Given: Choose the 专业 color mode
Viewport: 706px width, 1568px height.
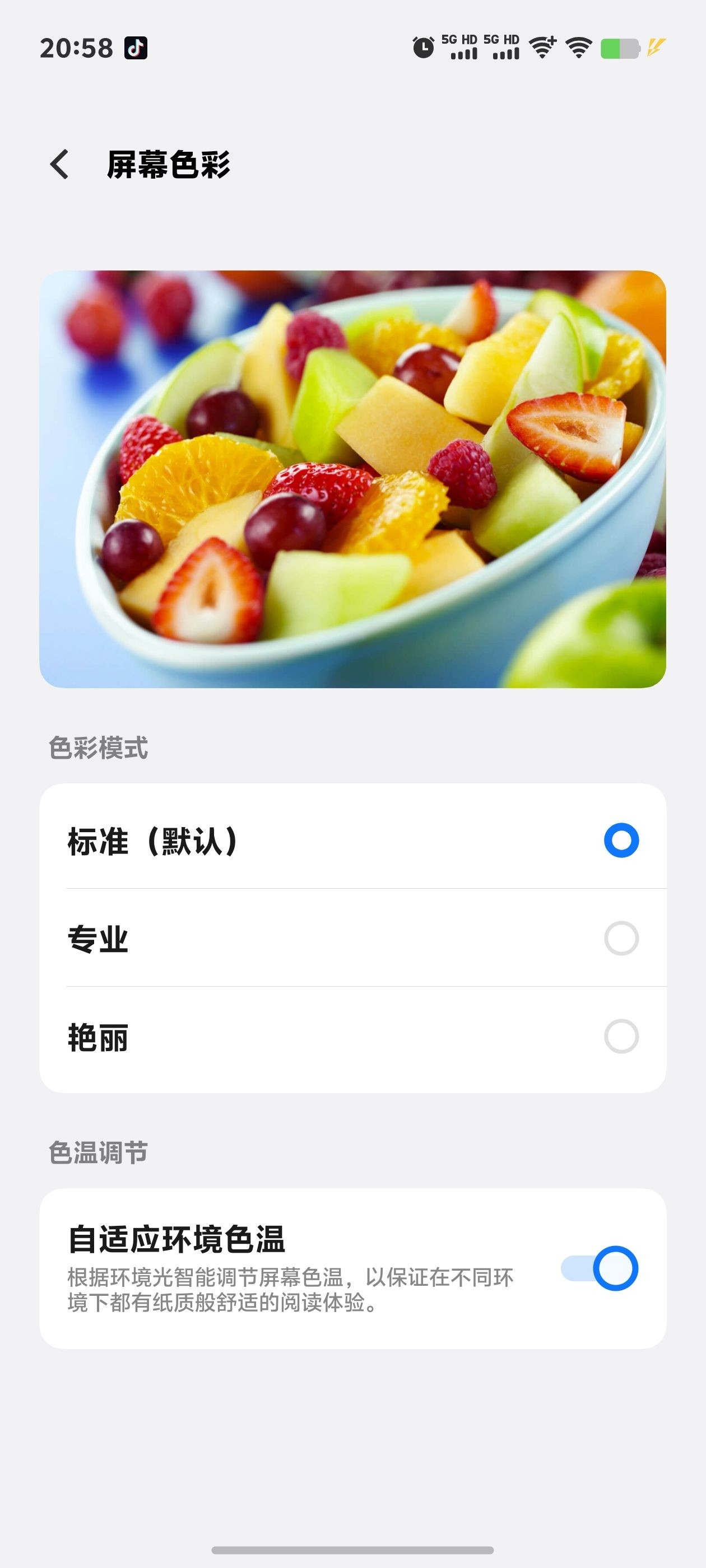Looking at the screenshot, I should coord(621,938).
